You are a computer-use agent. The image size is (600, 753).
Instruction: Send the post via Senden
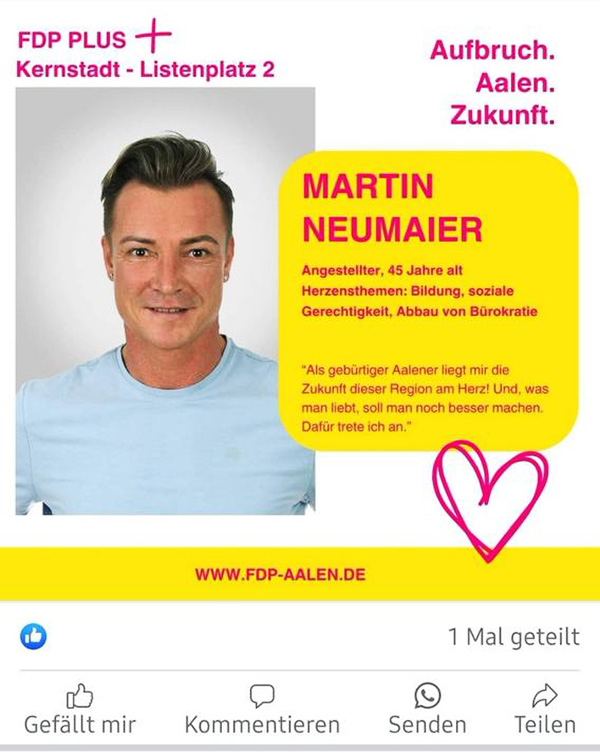427,709
